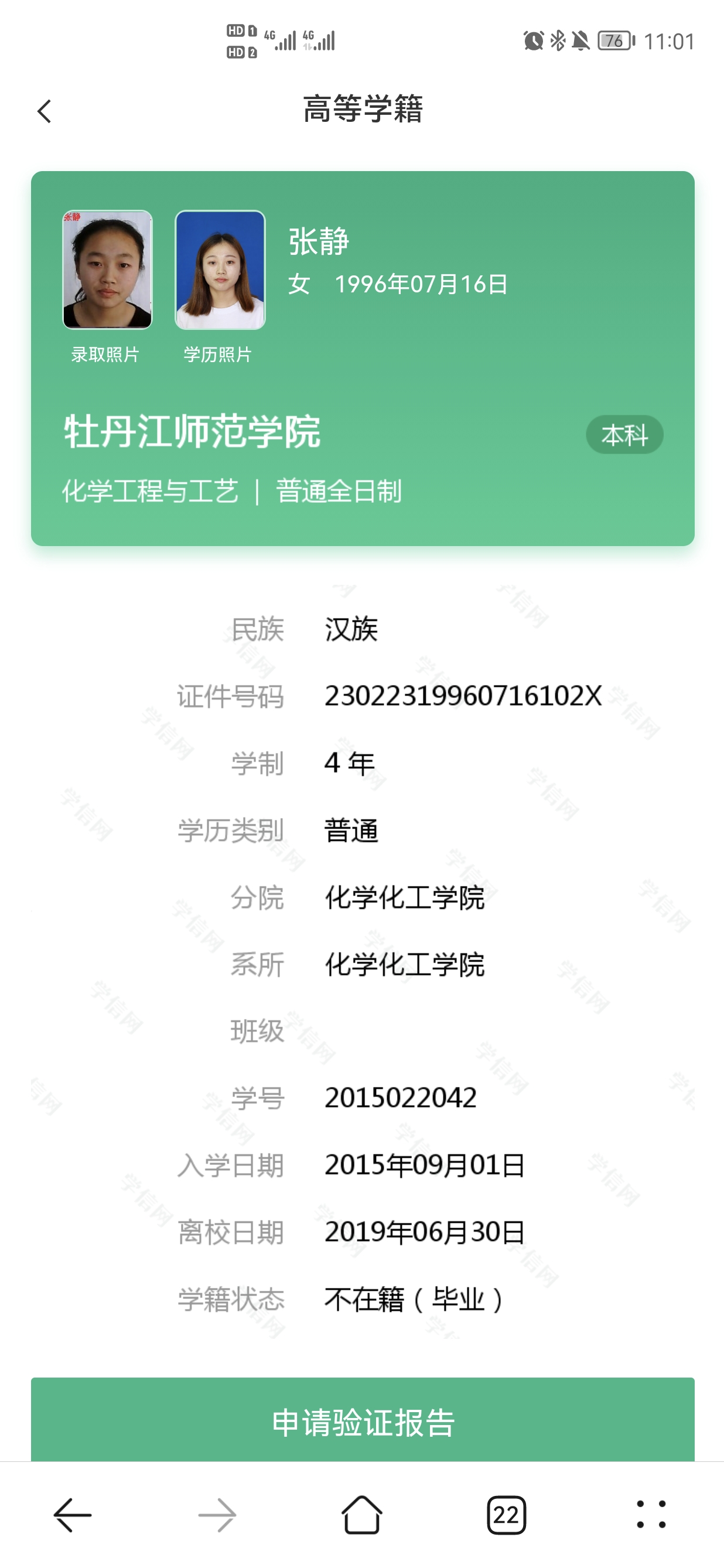Screen dimensions: 724x1568
Task: Go to the browser home page
Action: click(x=362, y=1515)
